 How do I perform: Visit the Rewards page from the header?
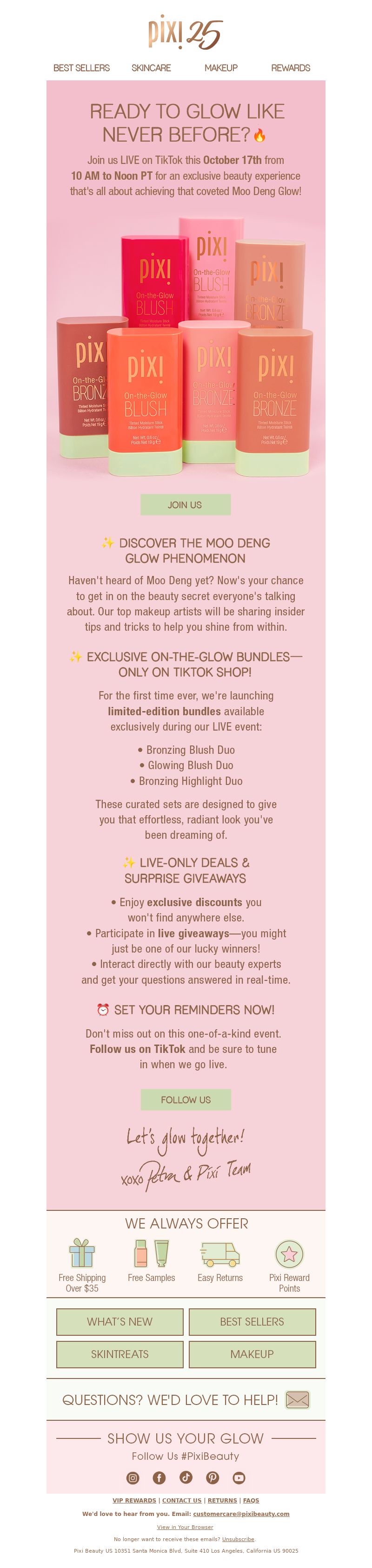point(290,68)
